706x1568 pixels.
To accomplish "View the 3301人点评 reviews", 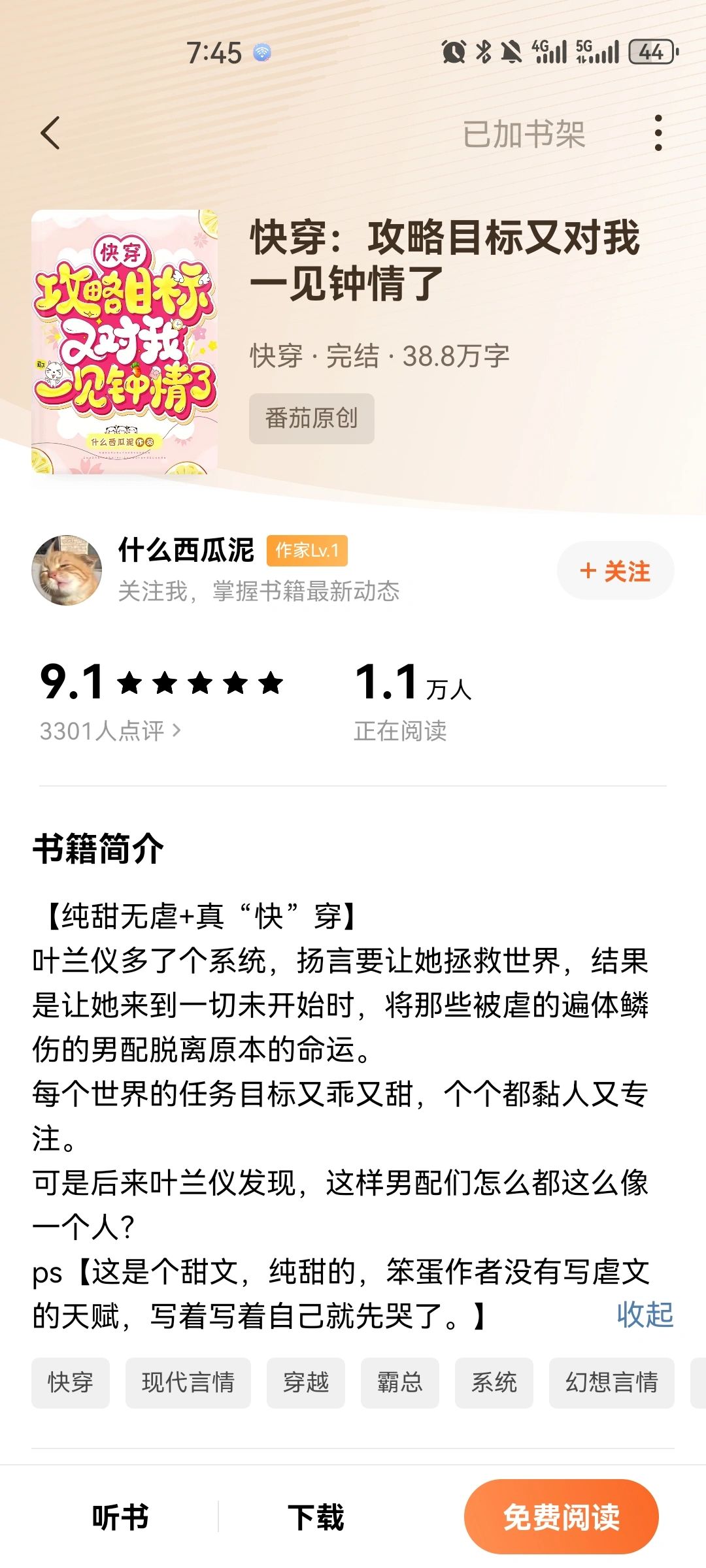I will click(110, 730).
